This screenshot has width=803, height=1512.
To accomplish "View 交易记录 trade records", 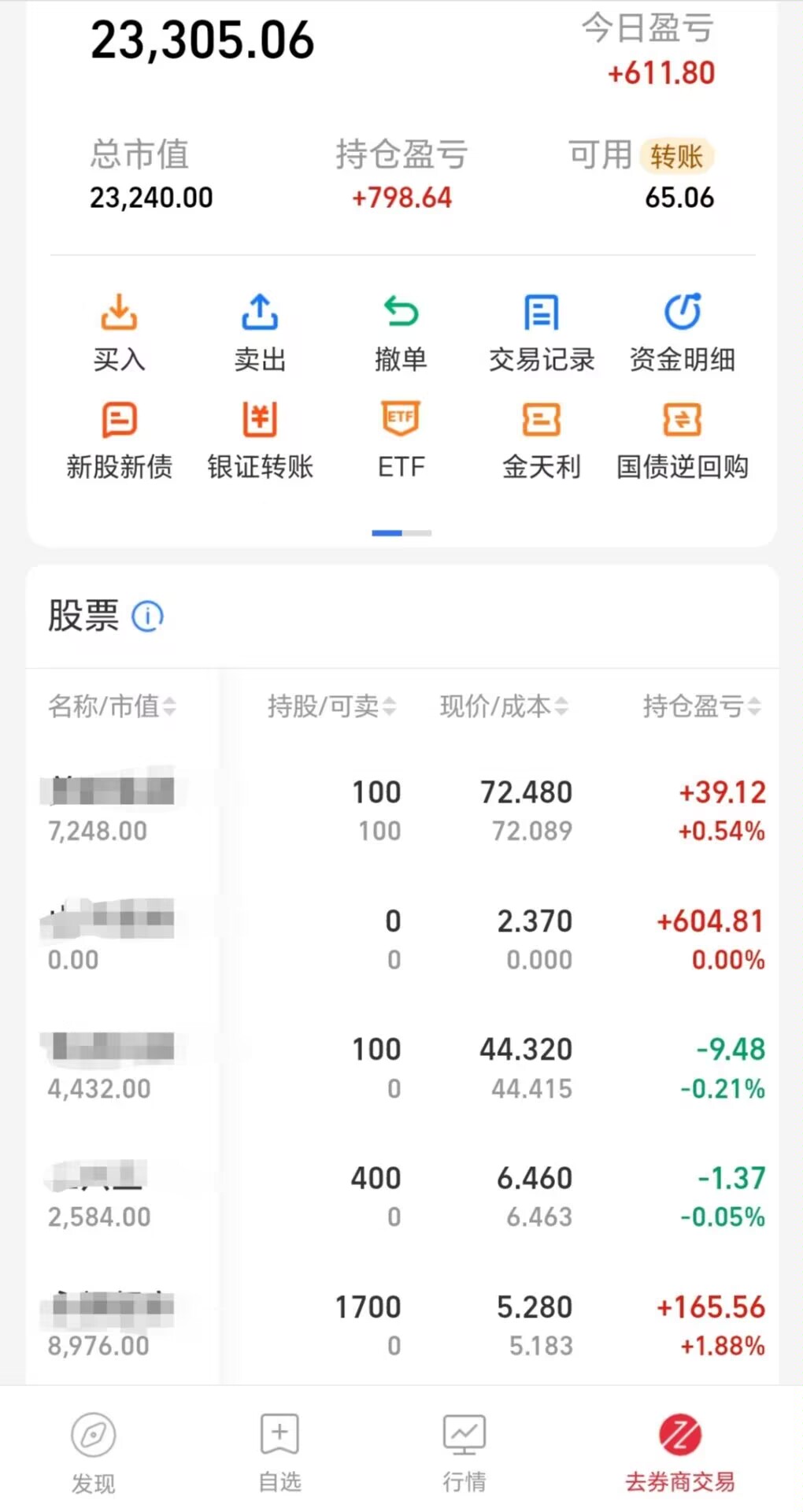I will coord(542,332).
